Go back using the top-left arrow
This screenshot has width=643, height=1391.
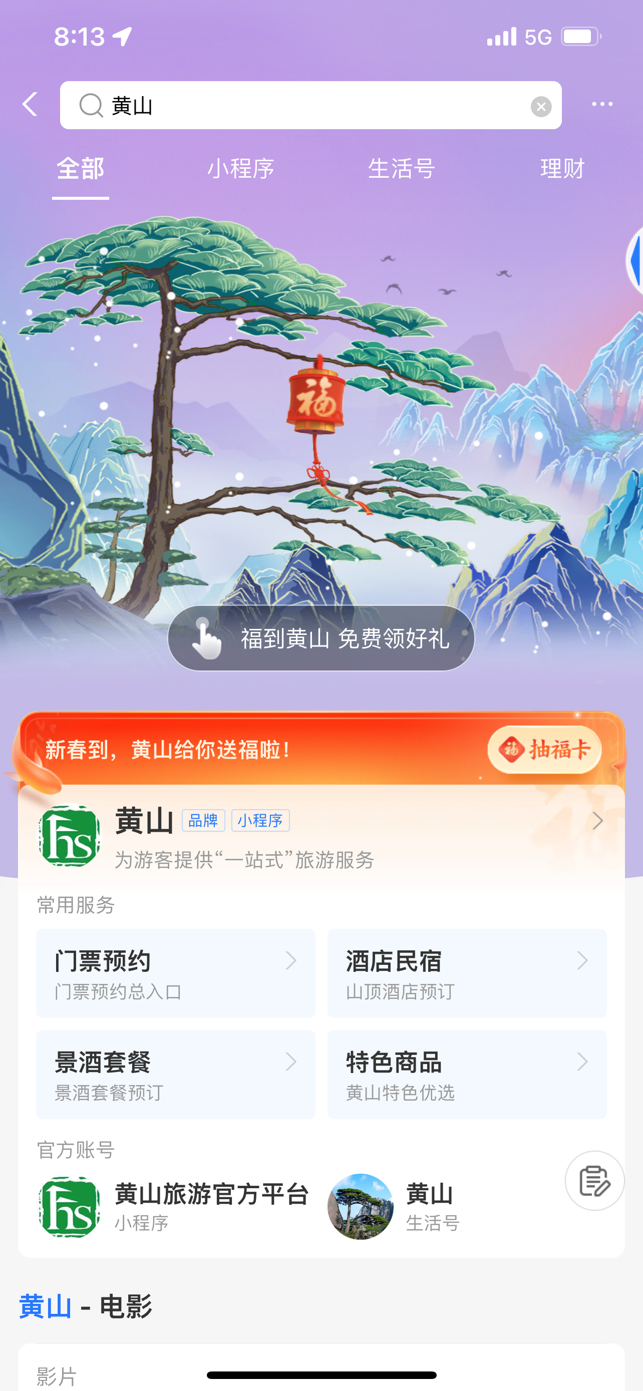click(30, 105)
